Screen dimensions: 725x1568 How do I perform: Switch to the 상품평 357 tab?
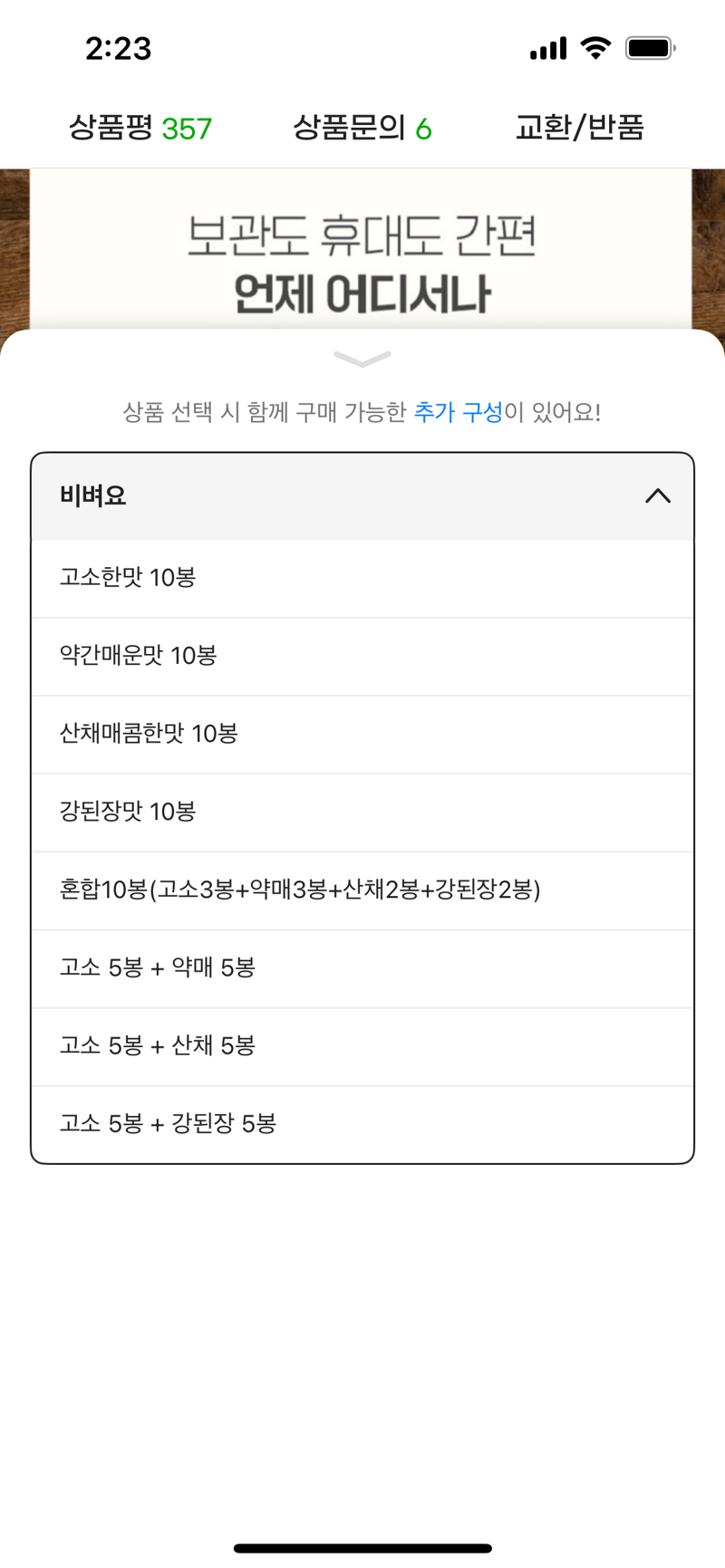click(140, 128)
